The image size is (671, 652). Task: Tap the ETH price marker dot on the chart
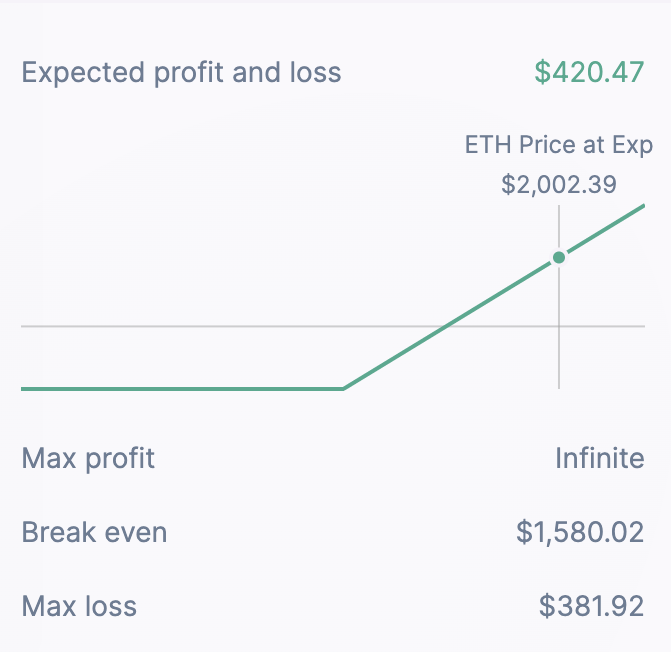(559, 258)
